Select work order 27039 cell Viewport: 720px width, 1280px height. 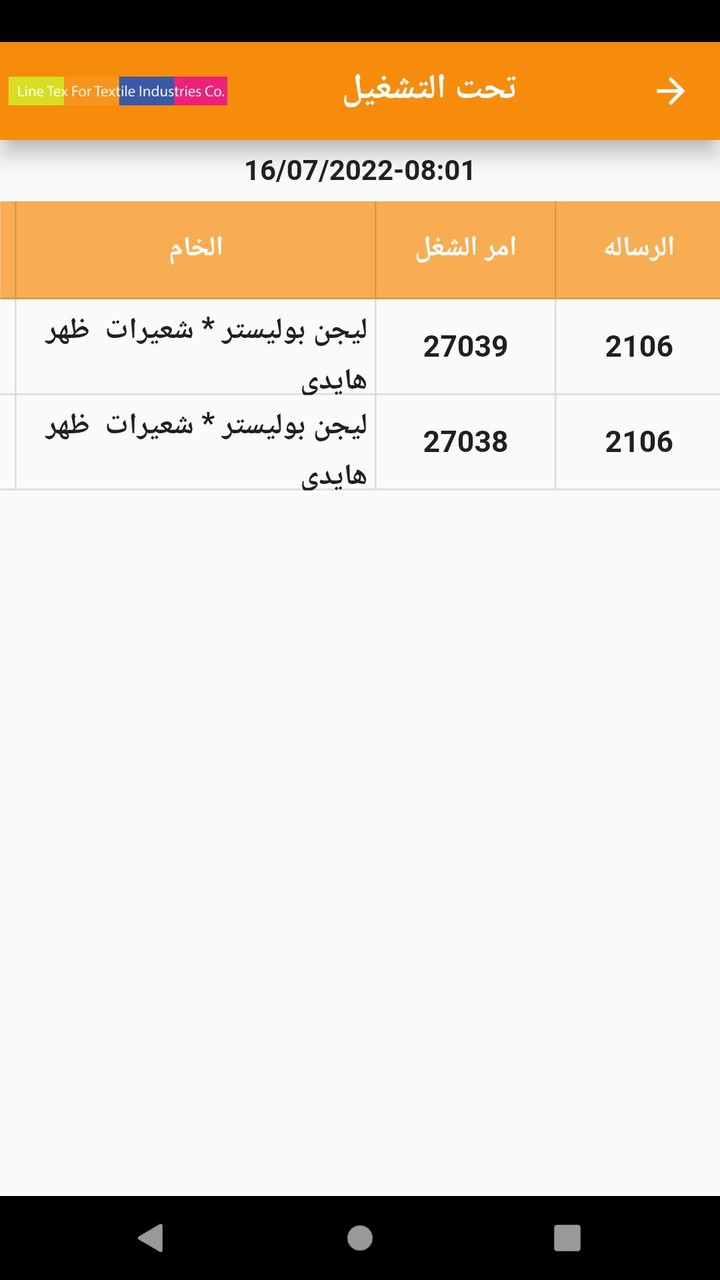pyautogui.click(x=465, y=346)
